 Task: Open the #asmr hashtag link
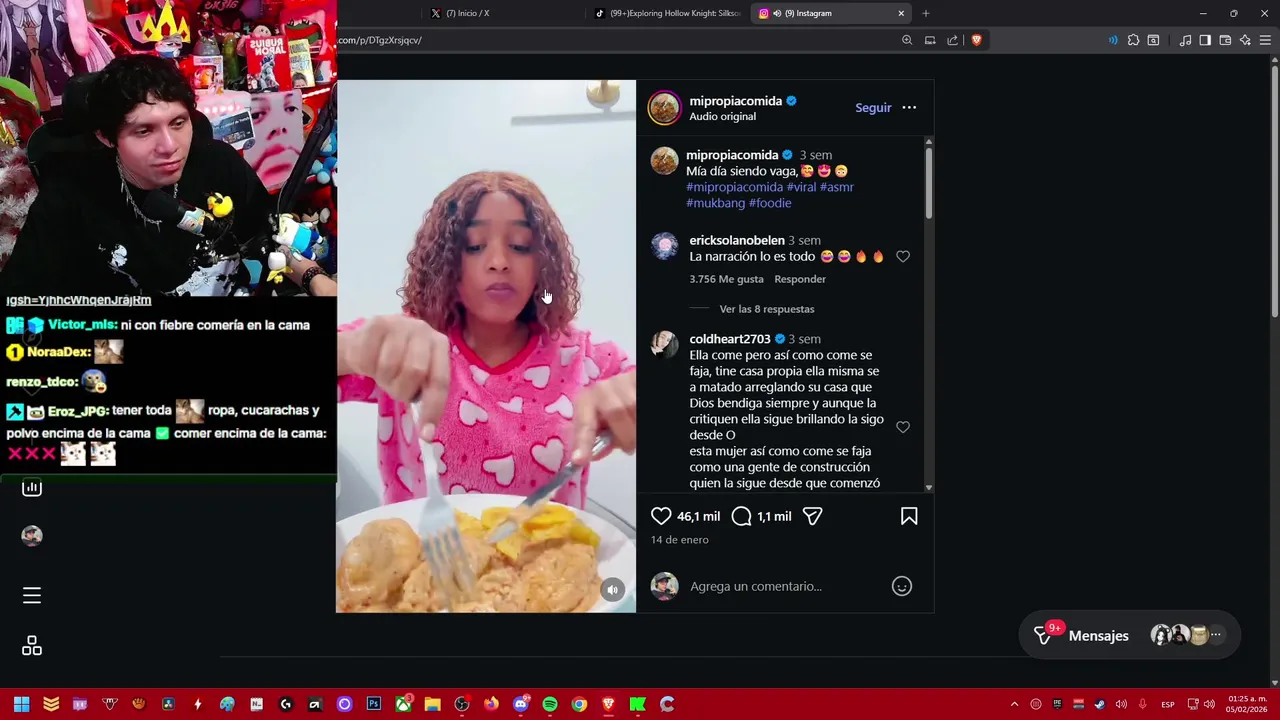(x=836, y=187)
